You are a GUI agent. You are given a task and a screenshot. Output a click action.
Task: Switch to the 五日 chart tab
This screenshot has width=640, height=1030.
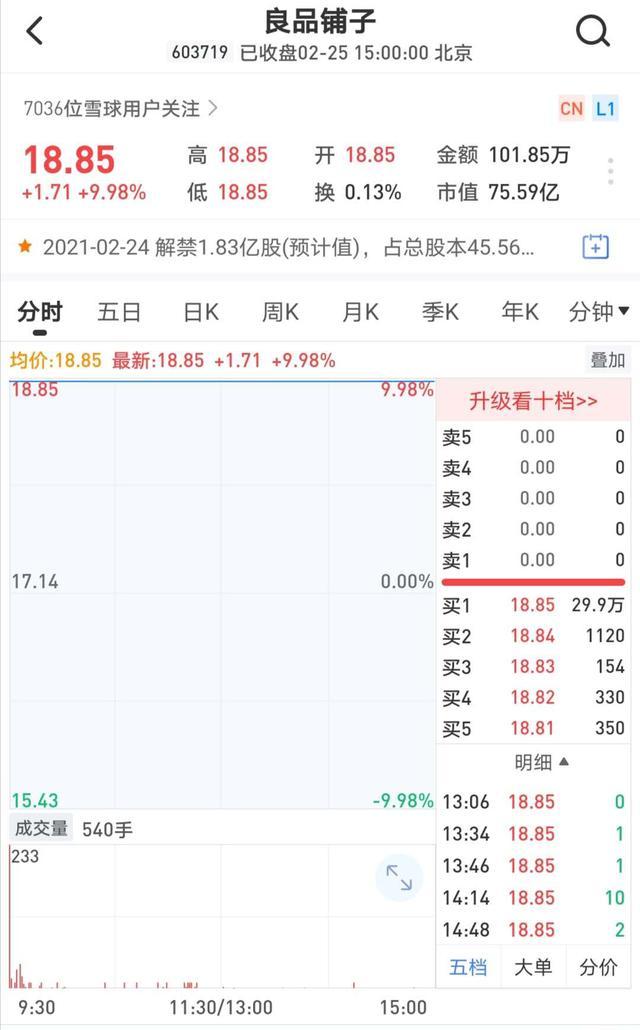[x=119, y=312]
